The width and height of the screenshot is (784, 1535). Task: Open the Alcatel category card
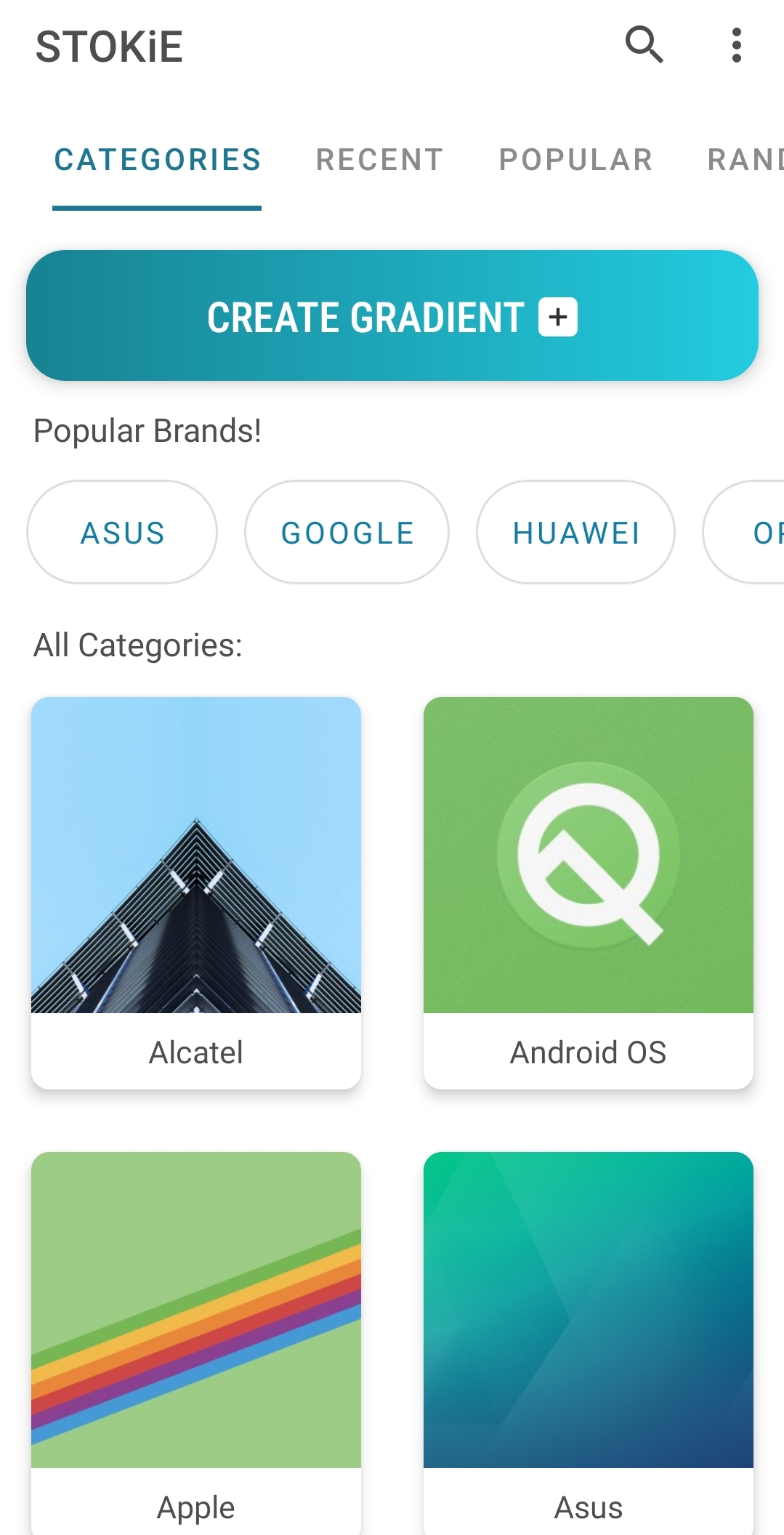[x=196, y=893]
